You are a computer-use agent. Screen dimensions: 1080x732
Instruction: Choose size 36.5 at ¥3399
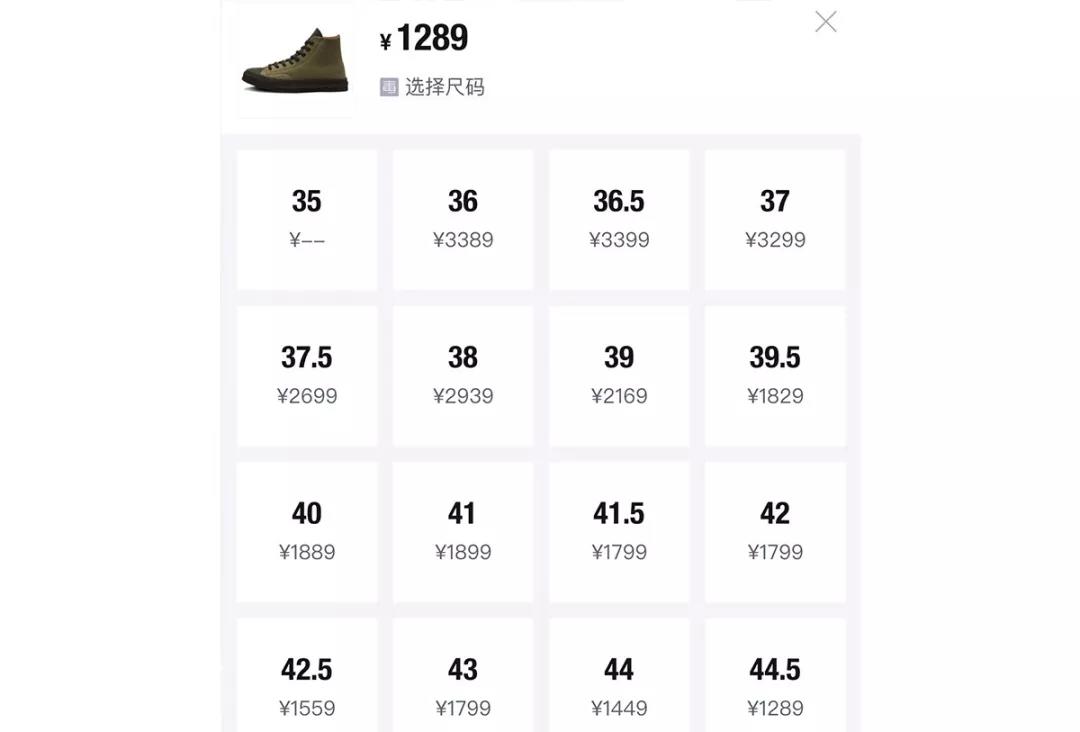[x=619, y=219]
